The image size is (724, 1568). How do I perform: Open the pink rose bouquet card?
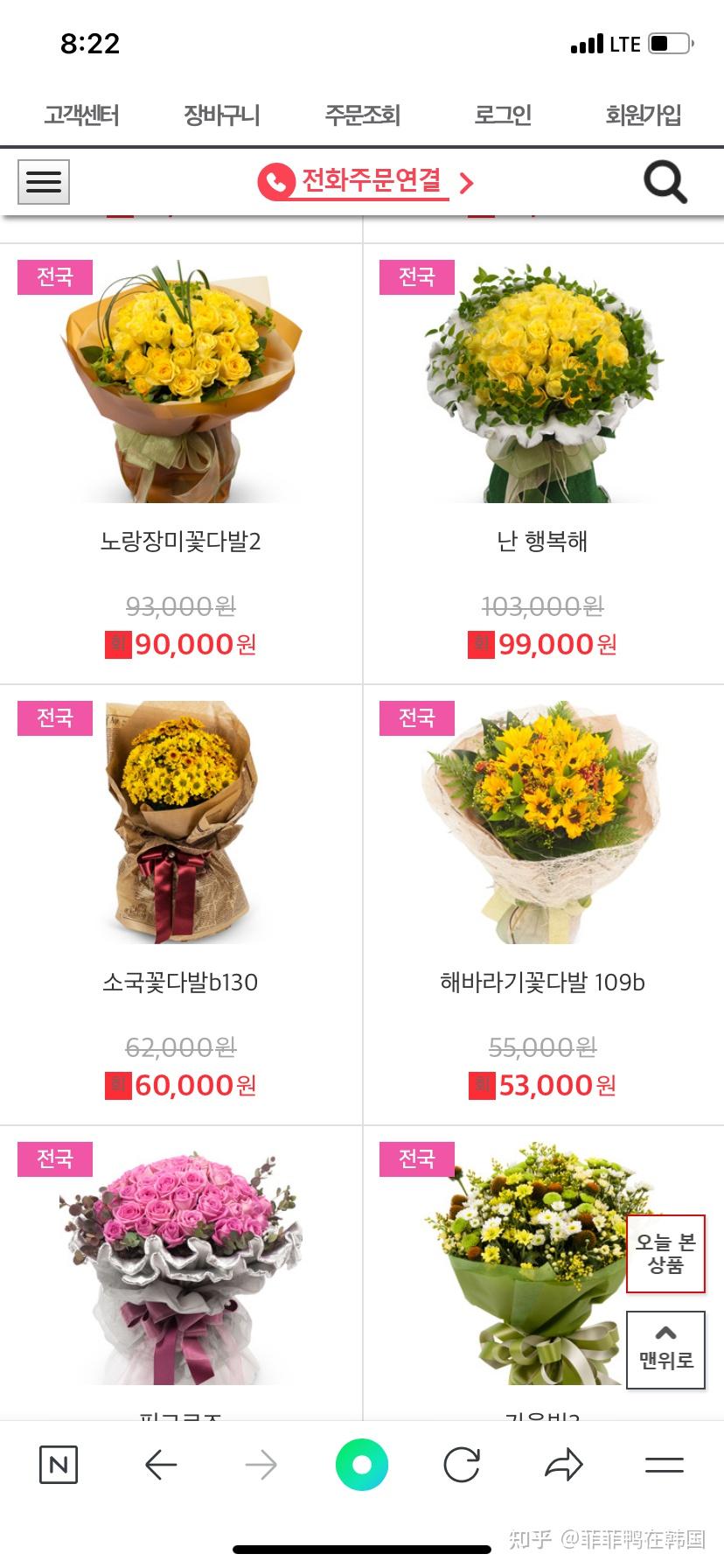(181, 1273)
